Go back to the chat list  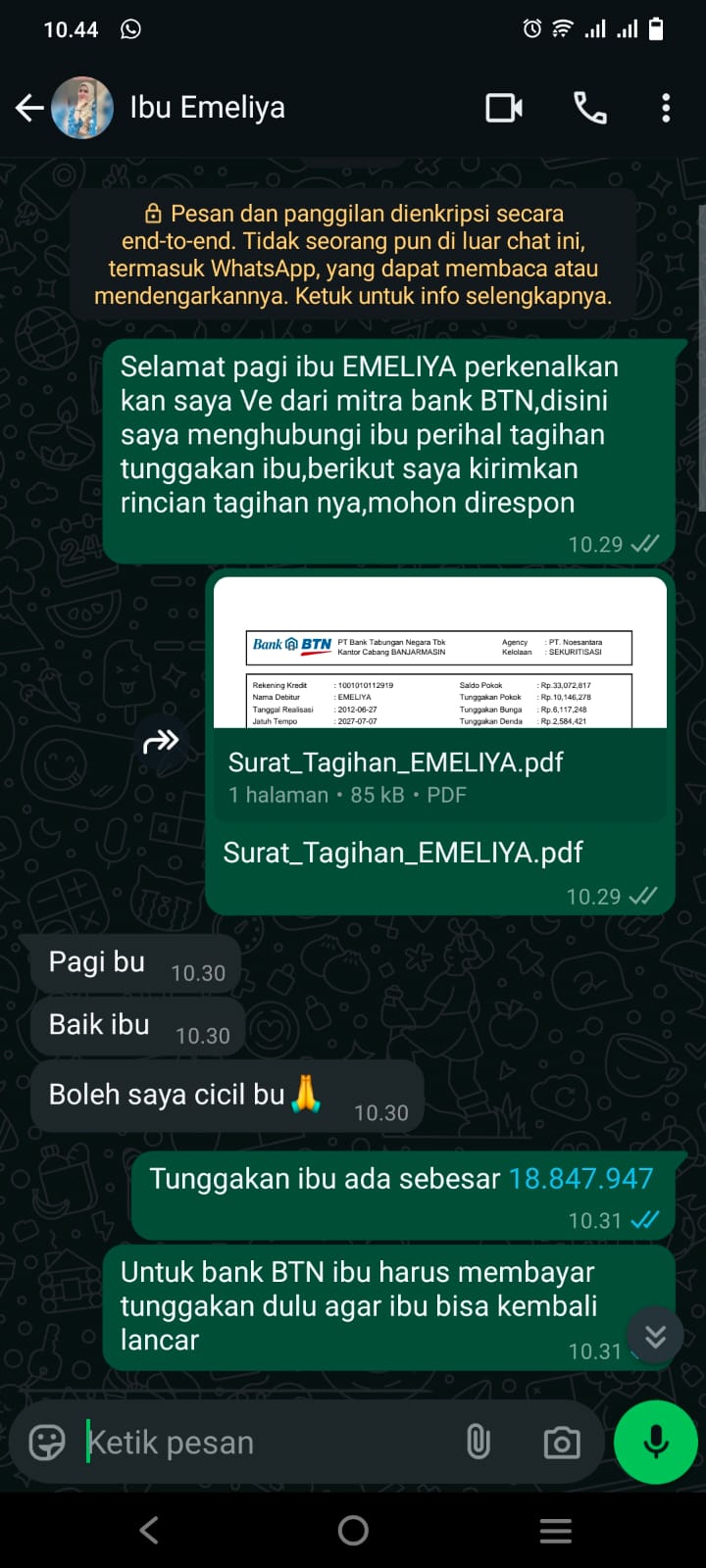[x=29, y=108]
